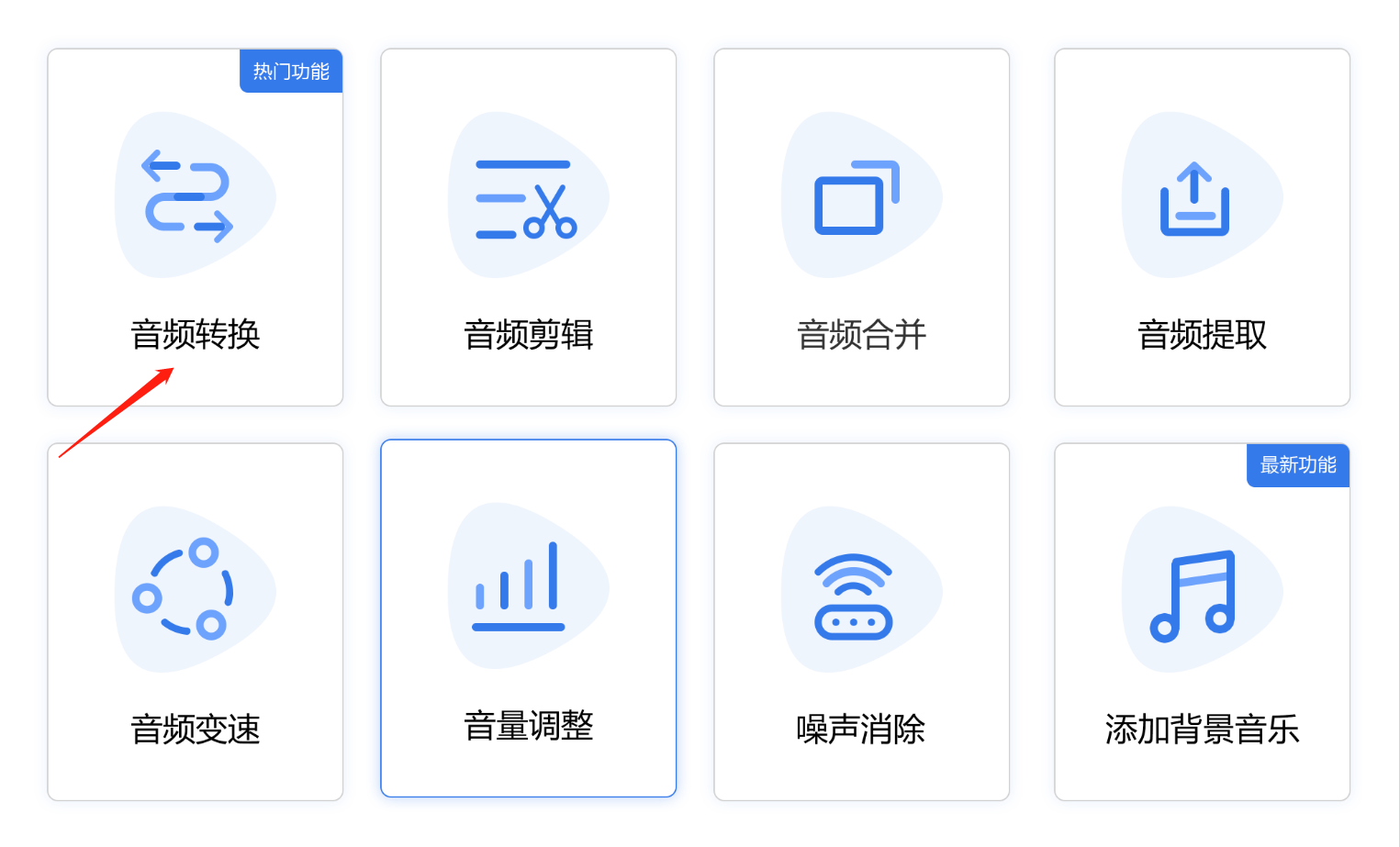Open the 噪声消除 noise removal card
Screen dimensions: 1400x847
861,621
